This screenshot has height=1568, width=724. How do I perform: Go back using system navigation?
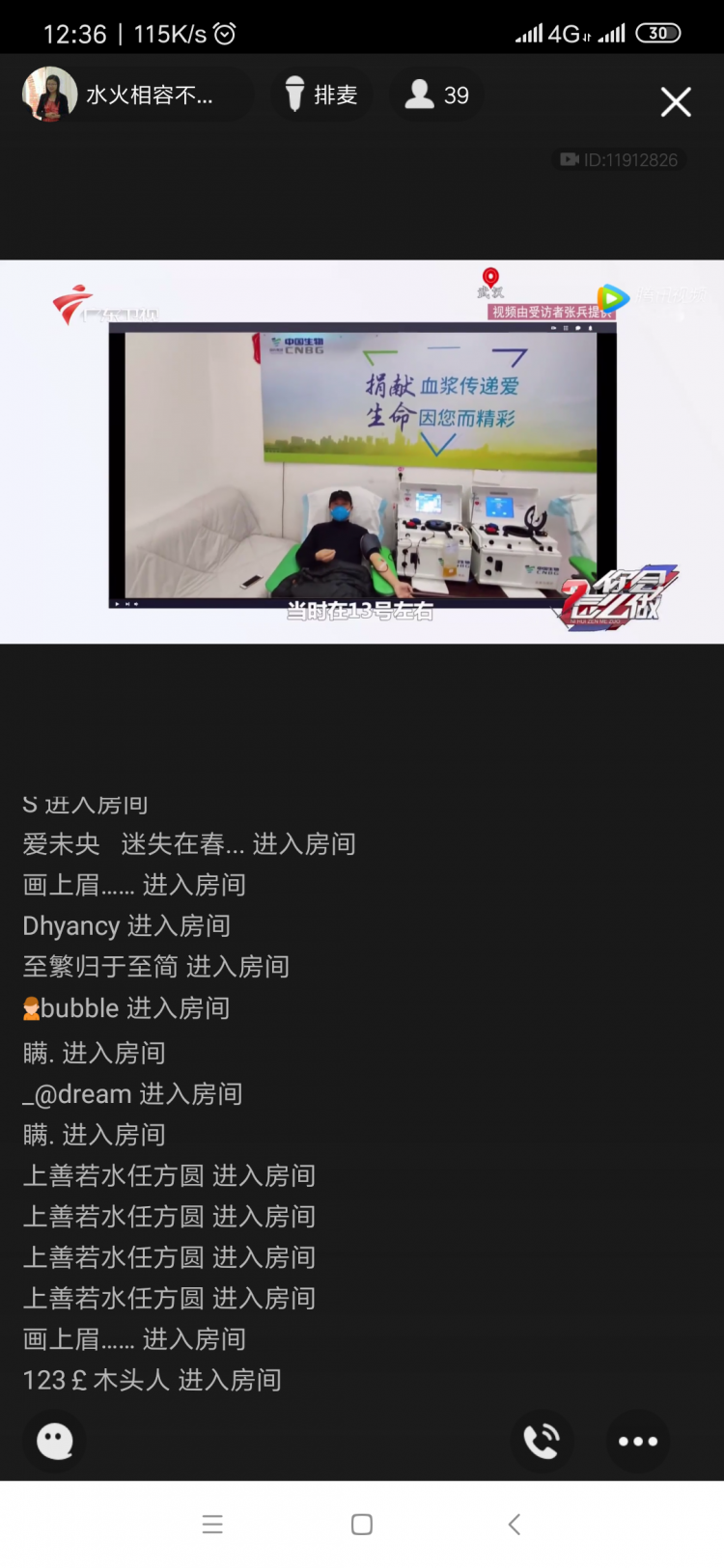coord(514,1525)
